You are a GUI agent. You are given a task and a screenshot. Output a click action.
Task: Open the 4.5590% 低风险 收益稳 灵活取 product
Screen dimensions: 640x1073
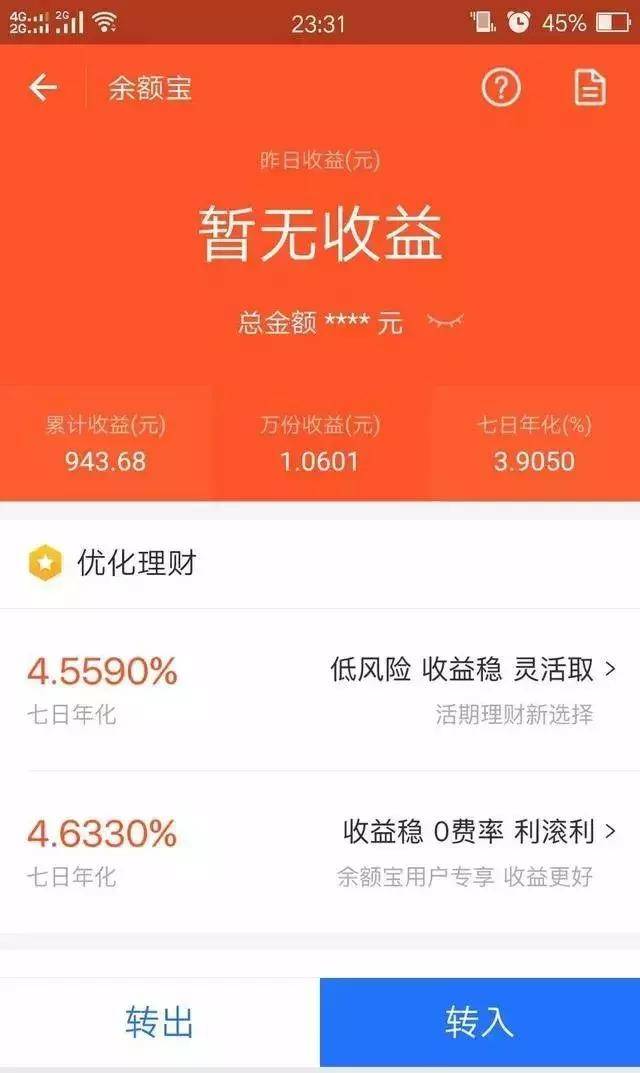pyautogui.click(x=320, y=690)
